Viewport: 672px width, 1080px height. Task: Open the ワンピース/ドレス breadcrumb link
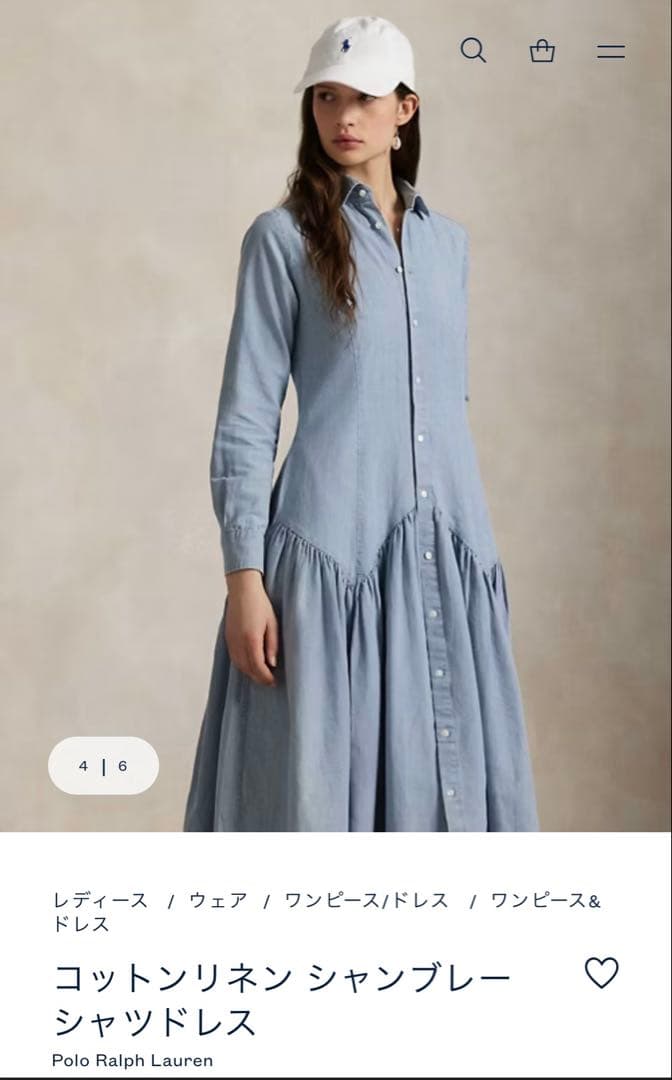pyautogui.click(x=366, y=900)
